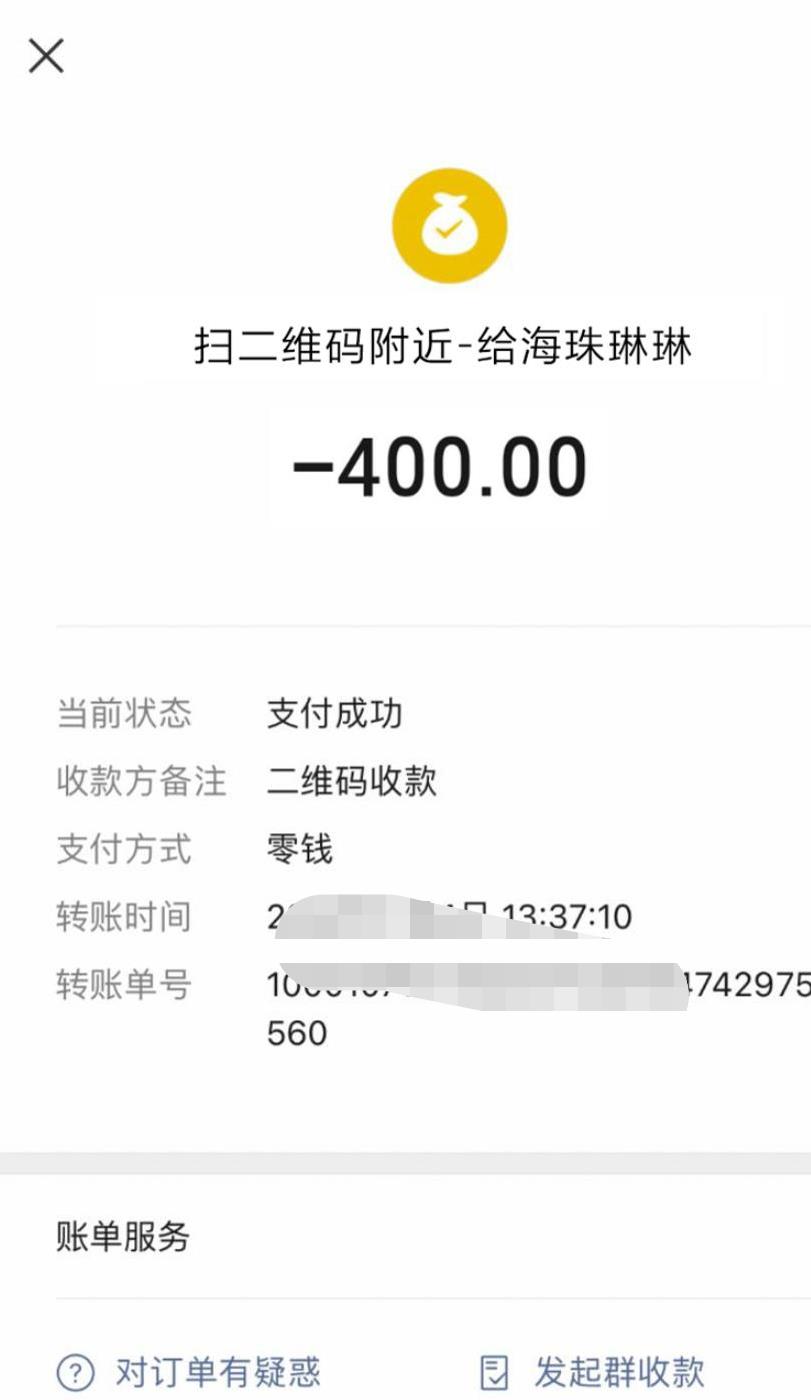This screenshot has height=1400, width=811.
Task: Start a group collection via 发起群收款
Action: tap(594, 1371)
